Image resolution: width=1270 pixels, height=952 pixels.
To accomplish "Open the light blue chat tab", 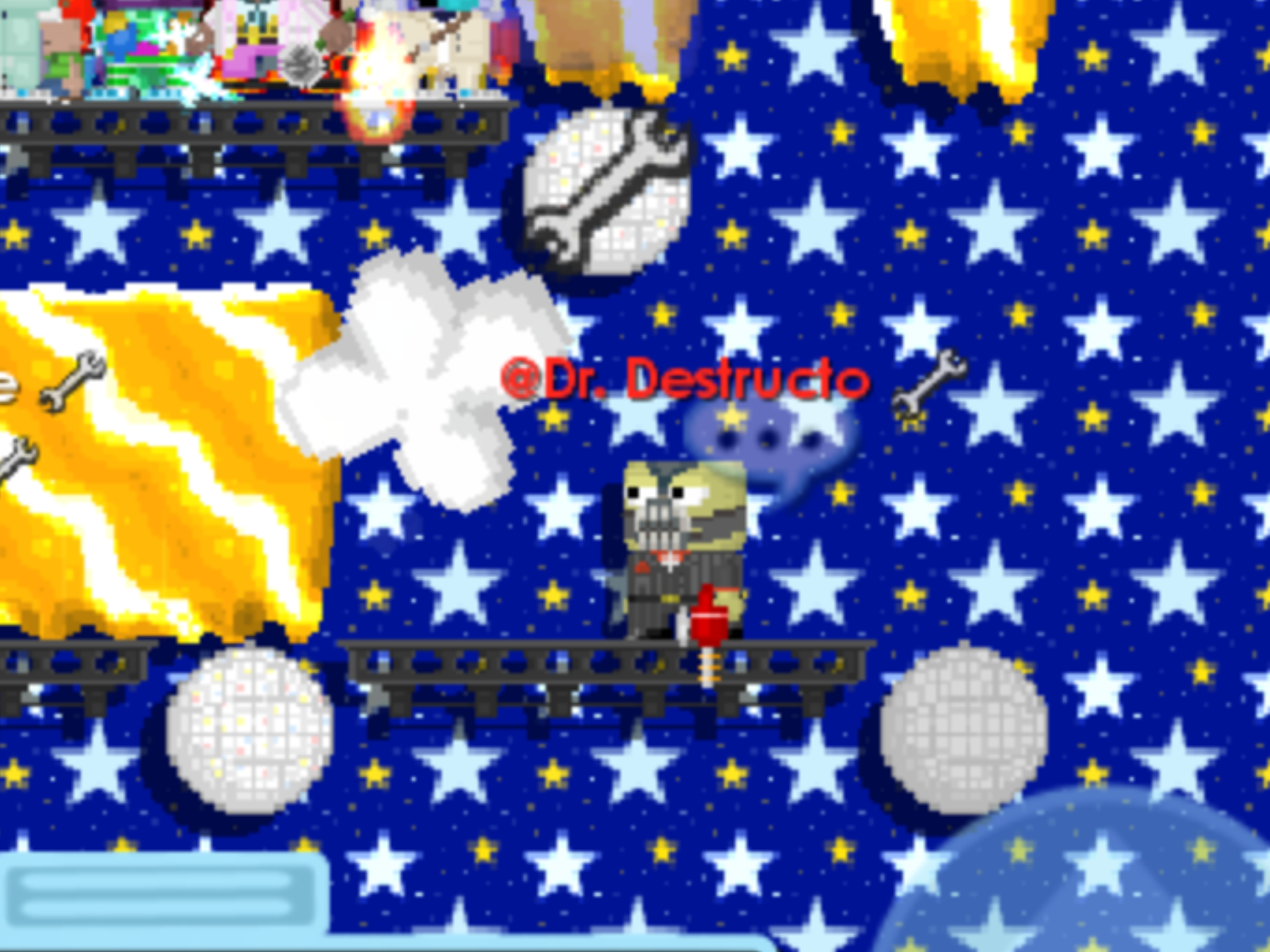I will pyautogui.click(x=162, y=897).
